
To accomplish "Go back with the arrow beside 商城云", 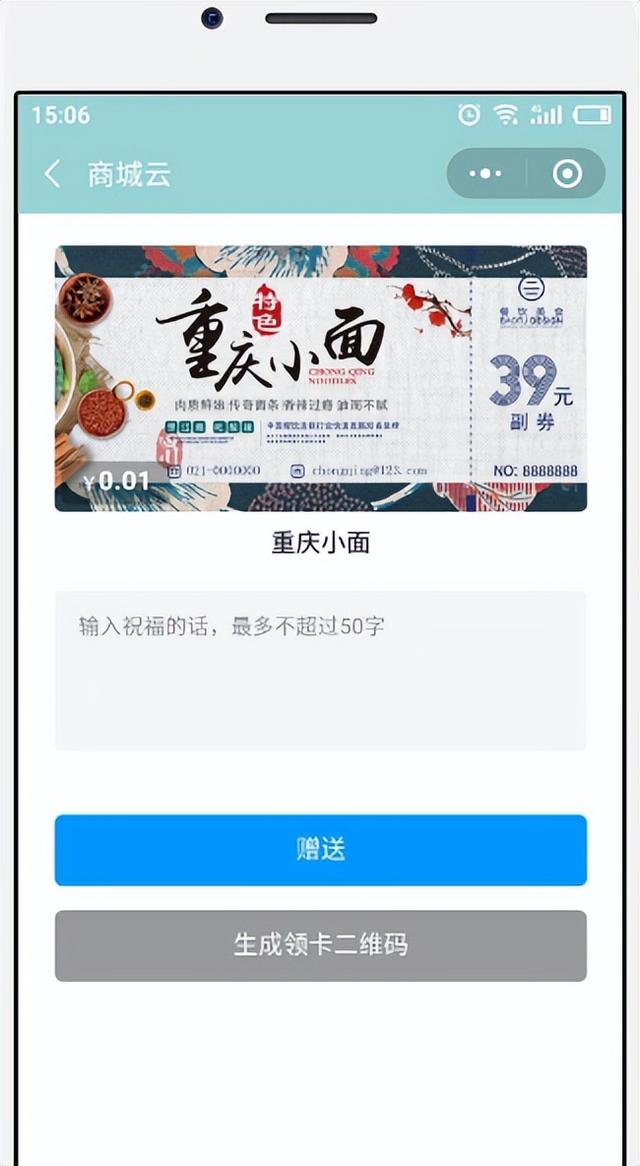I will 52,174.
